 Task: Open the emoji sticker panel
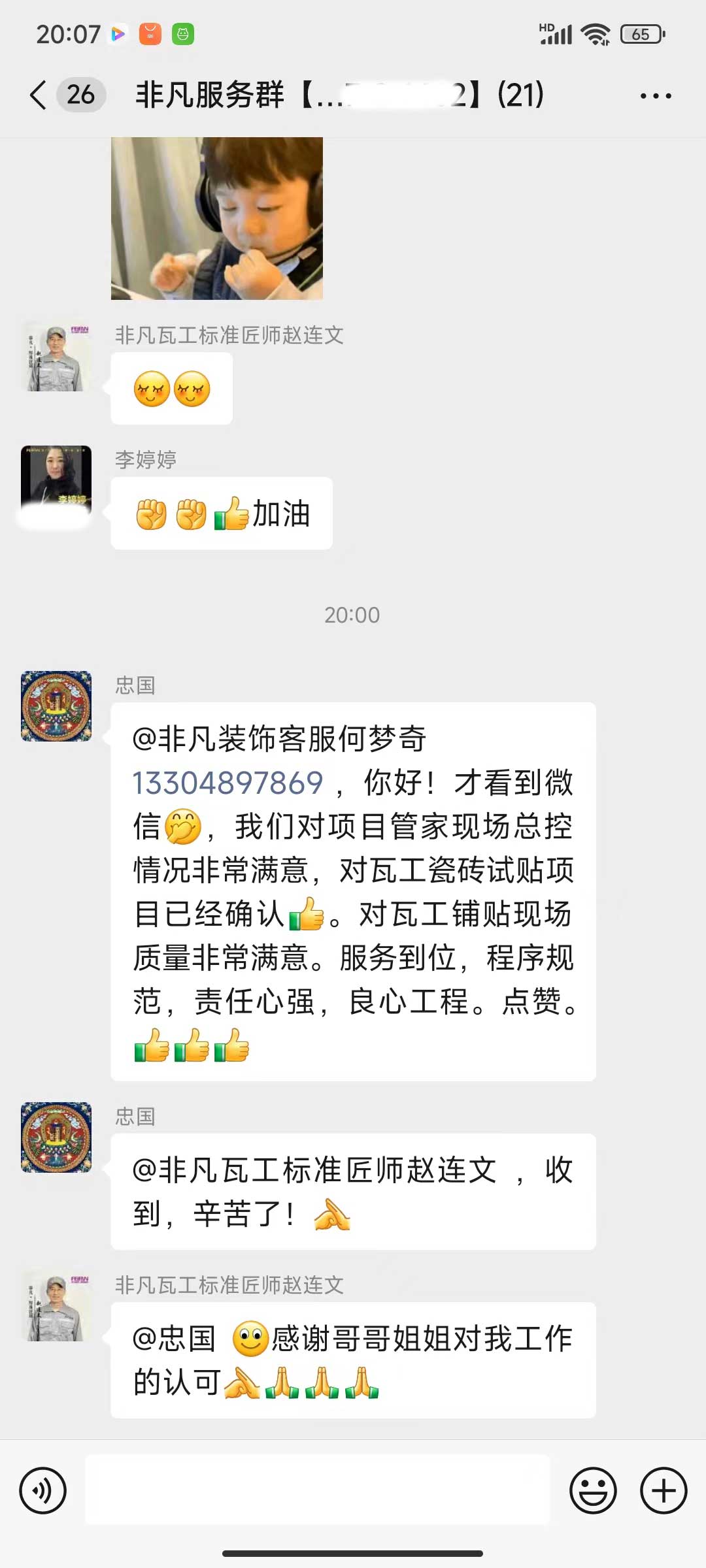(593, 1490)
